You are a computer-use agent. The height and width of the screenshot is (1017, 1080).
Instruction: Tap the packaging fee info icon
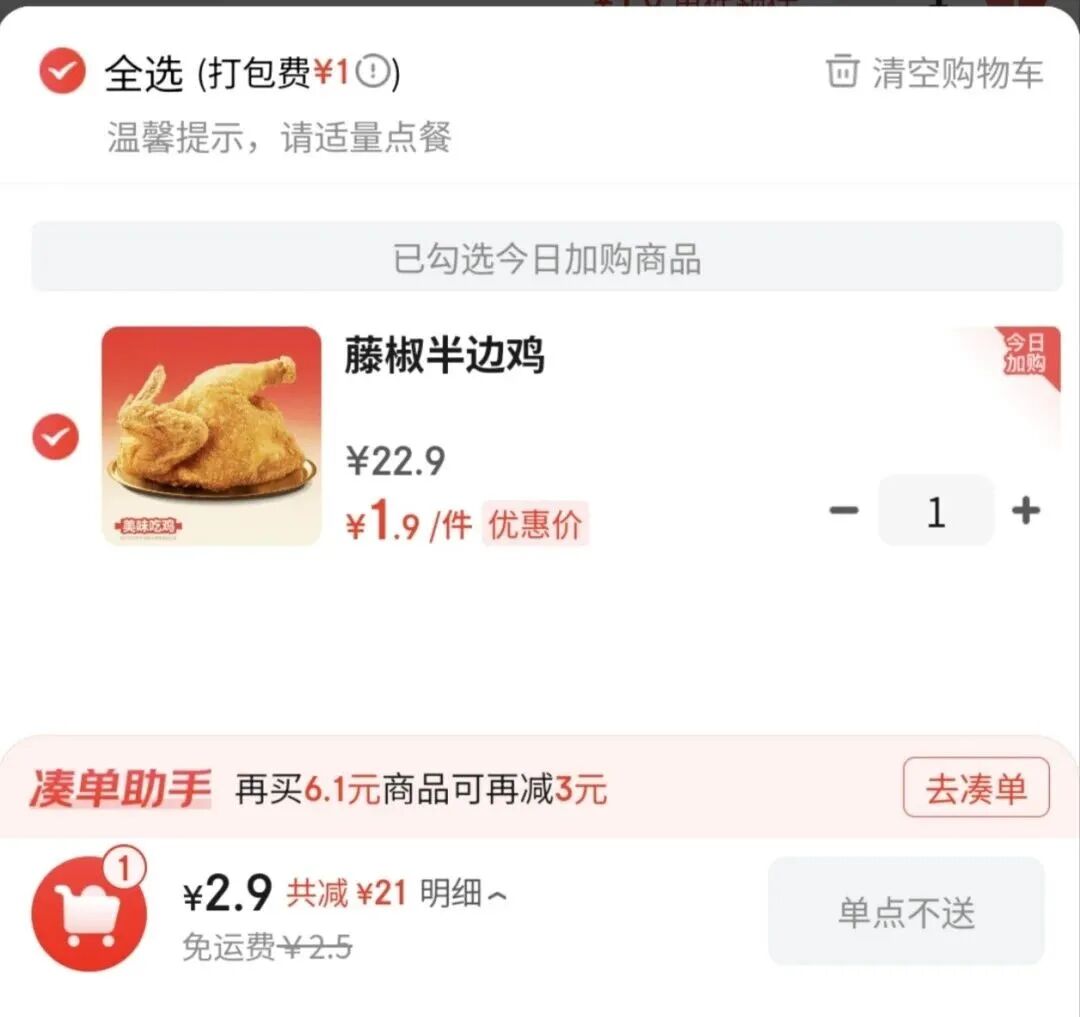(372, 72)
